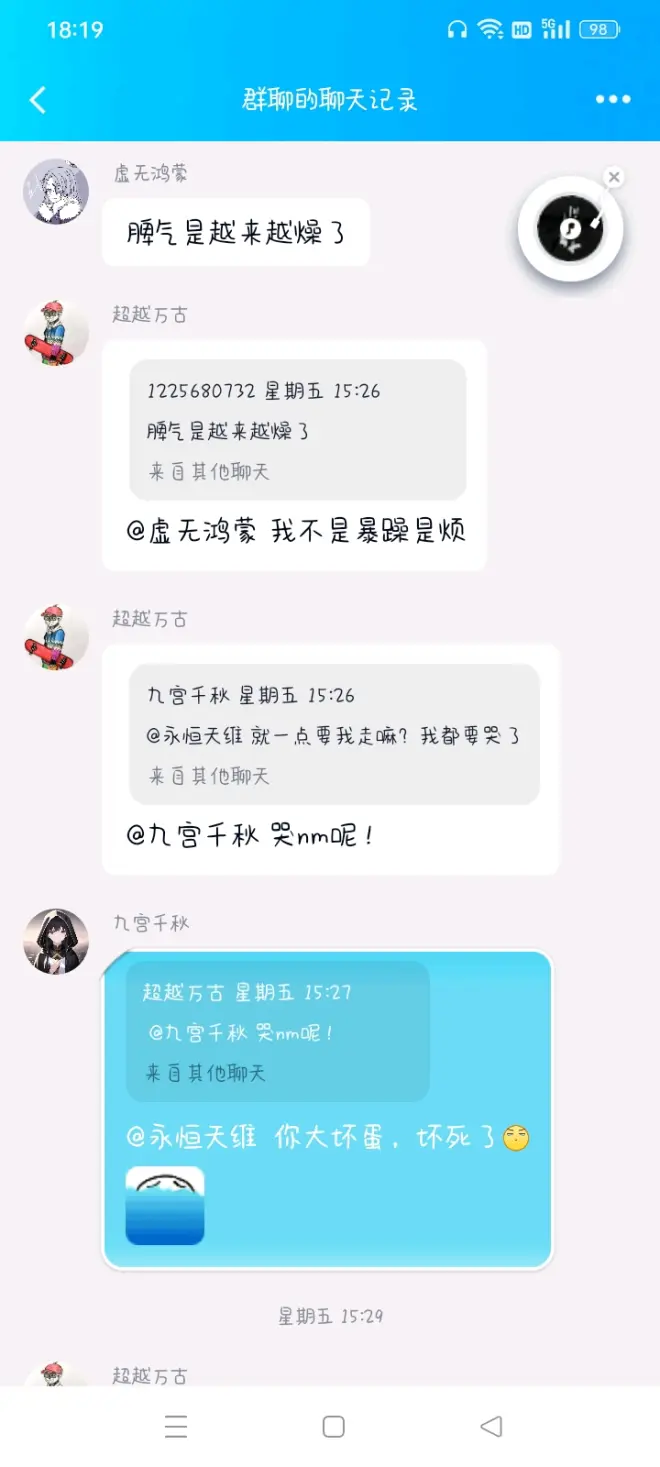Go back using the top-left arrow
Viewport: 660px width, 1467px height.
click(38, 100)
